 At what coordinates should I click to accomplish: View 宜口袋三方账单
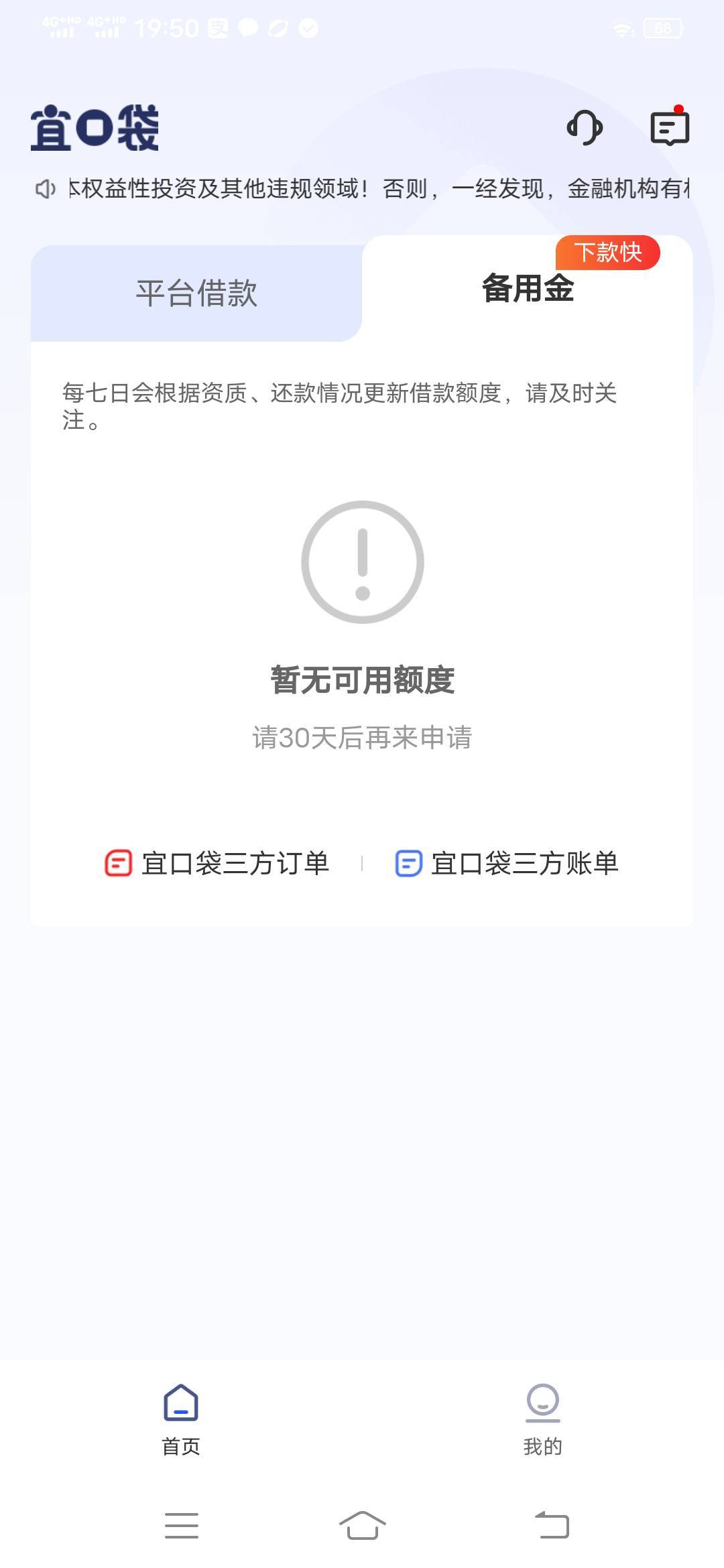[507, 863]
